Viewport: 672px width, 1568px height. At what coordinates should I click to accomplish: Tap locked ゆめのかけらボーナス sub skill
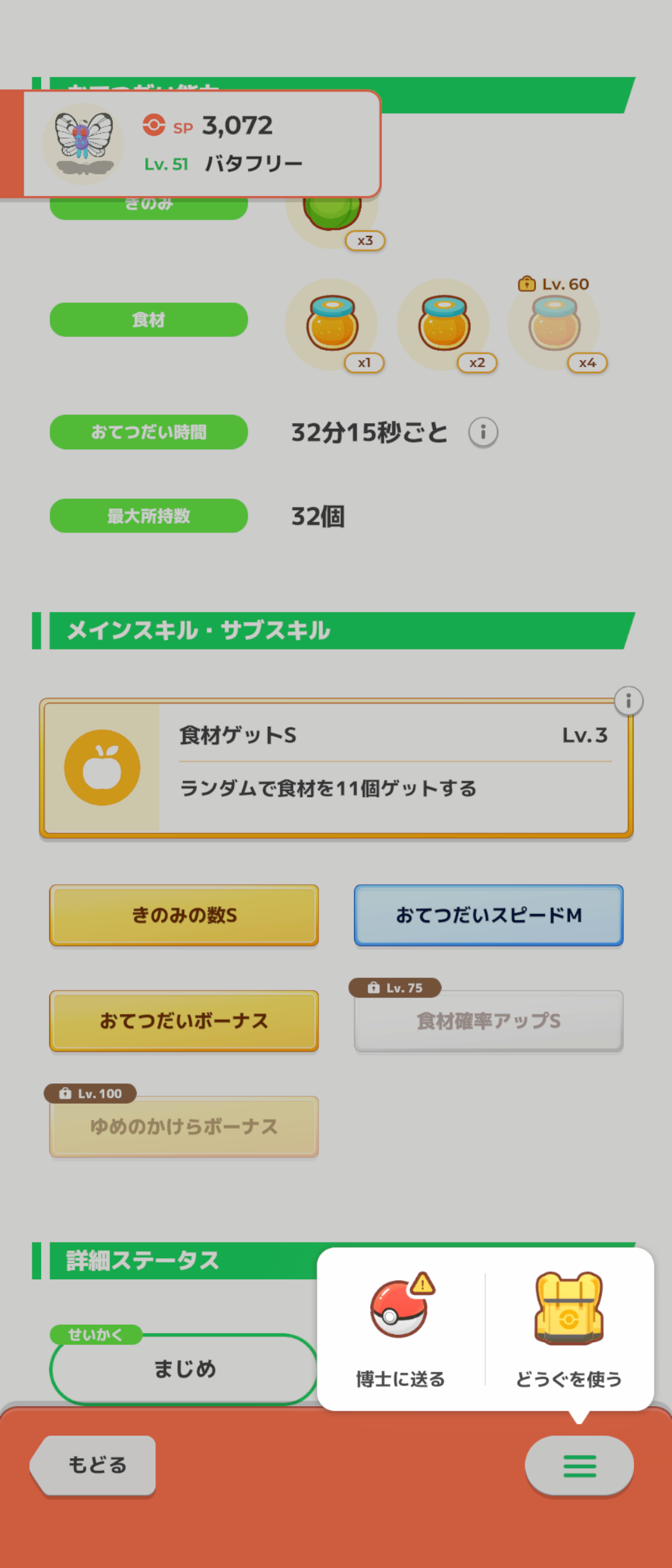point(184,1127)
